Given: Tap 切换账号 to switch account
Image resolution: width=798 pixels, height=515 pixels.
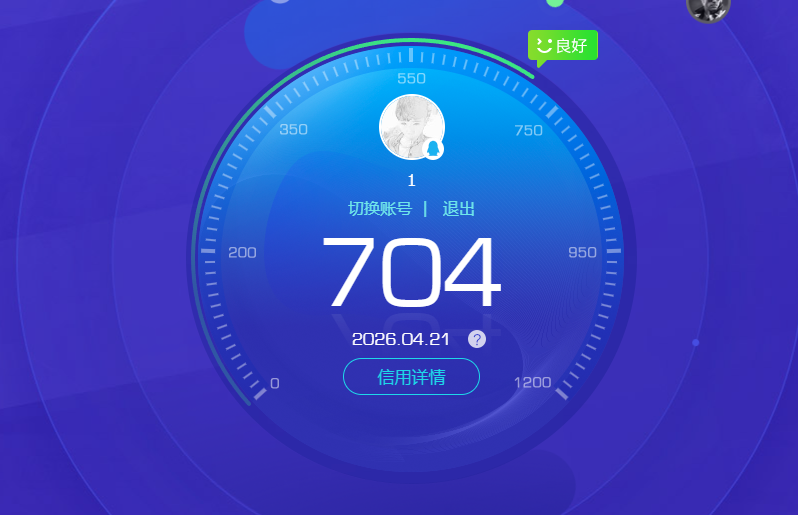Looking at the screenshot, I should [380, 209].
